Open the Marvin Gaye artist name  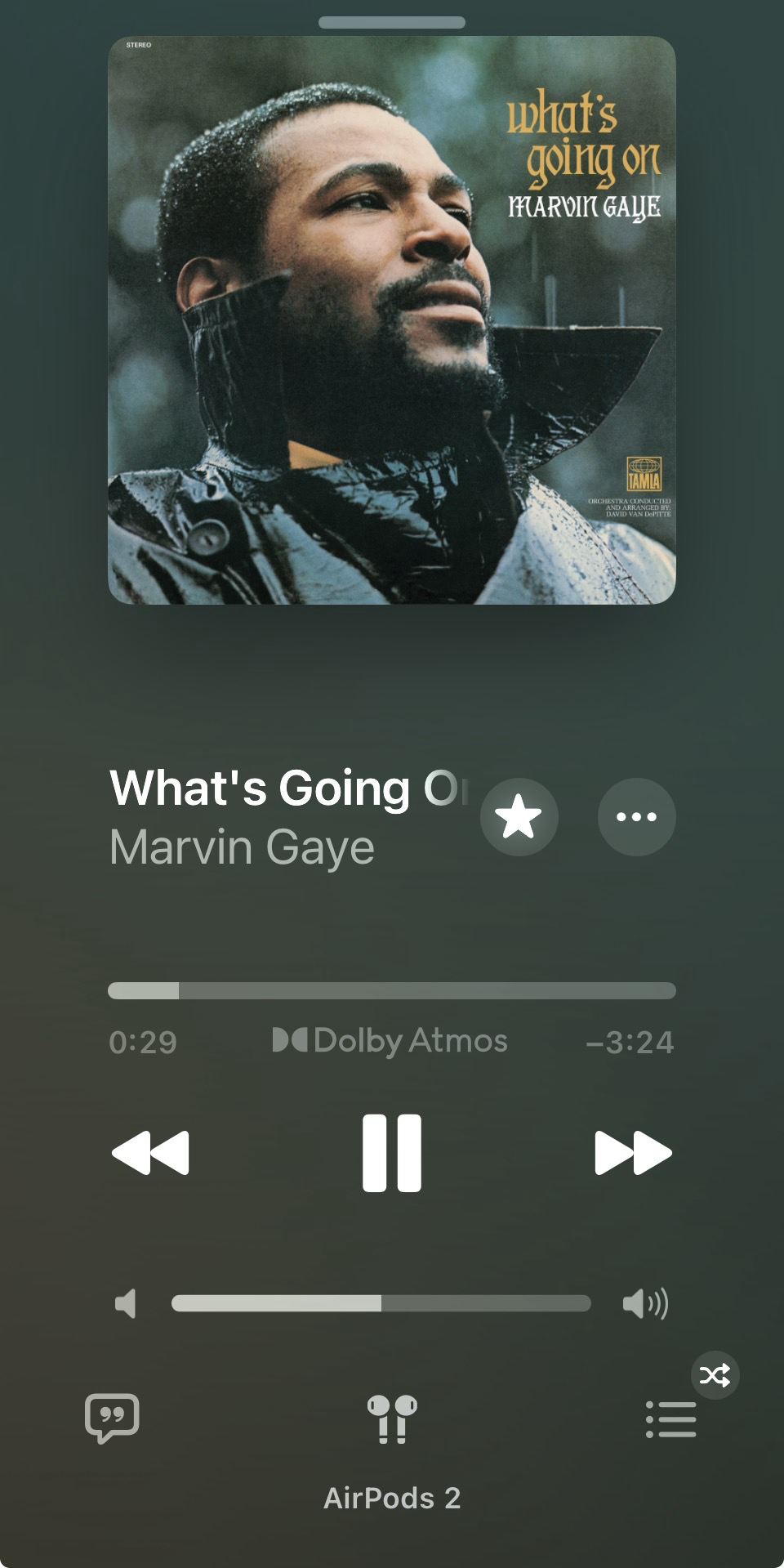[242, 847]
